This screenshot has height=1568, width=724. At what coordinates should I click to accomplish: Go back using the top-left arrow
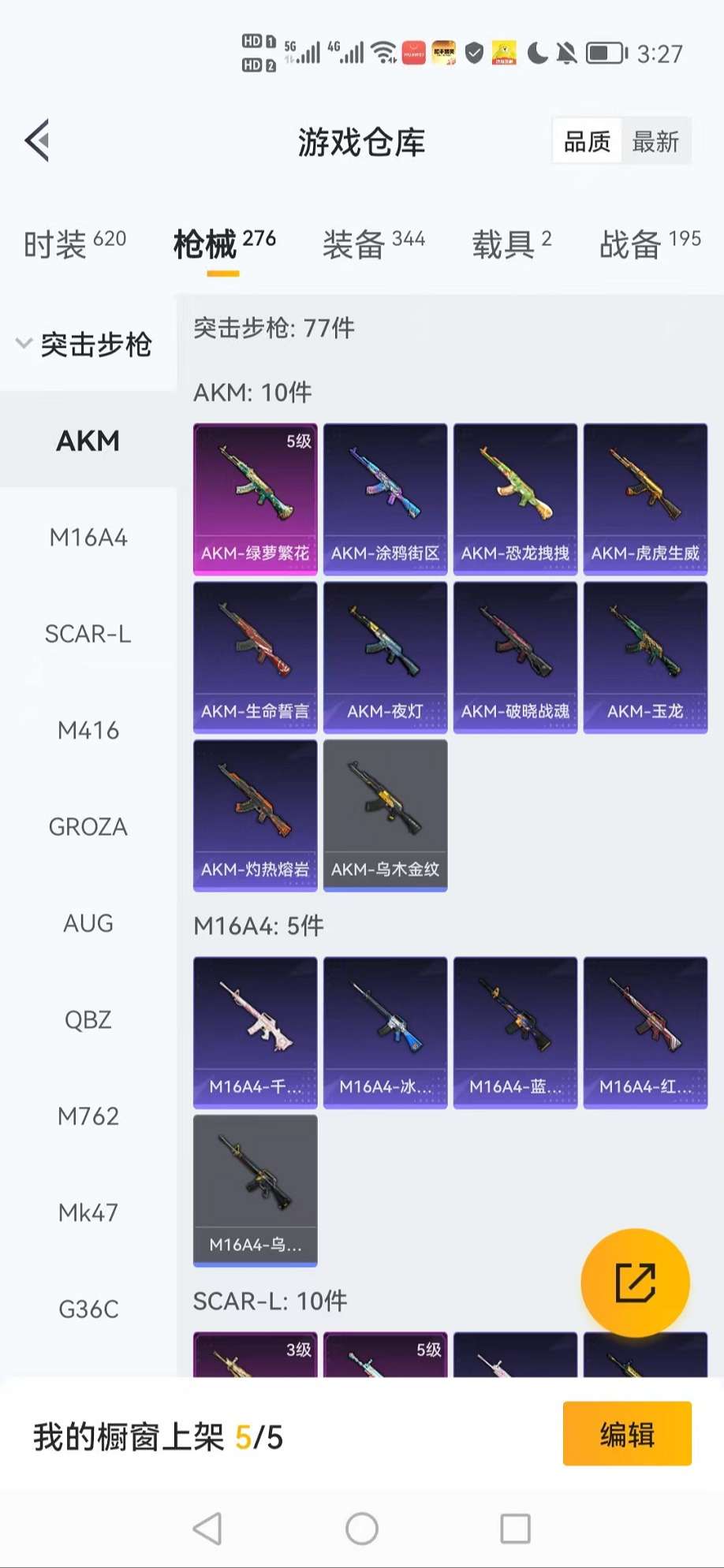(x=37, y=141)
